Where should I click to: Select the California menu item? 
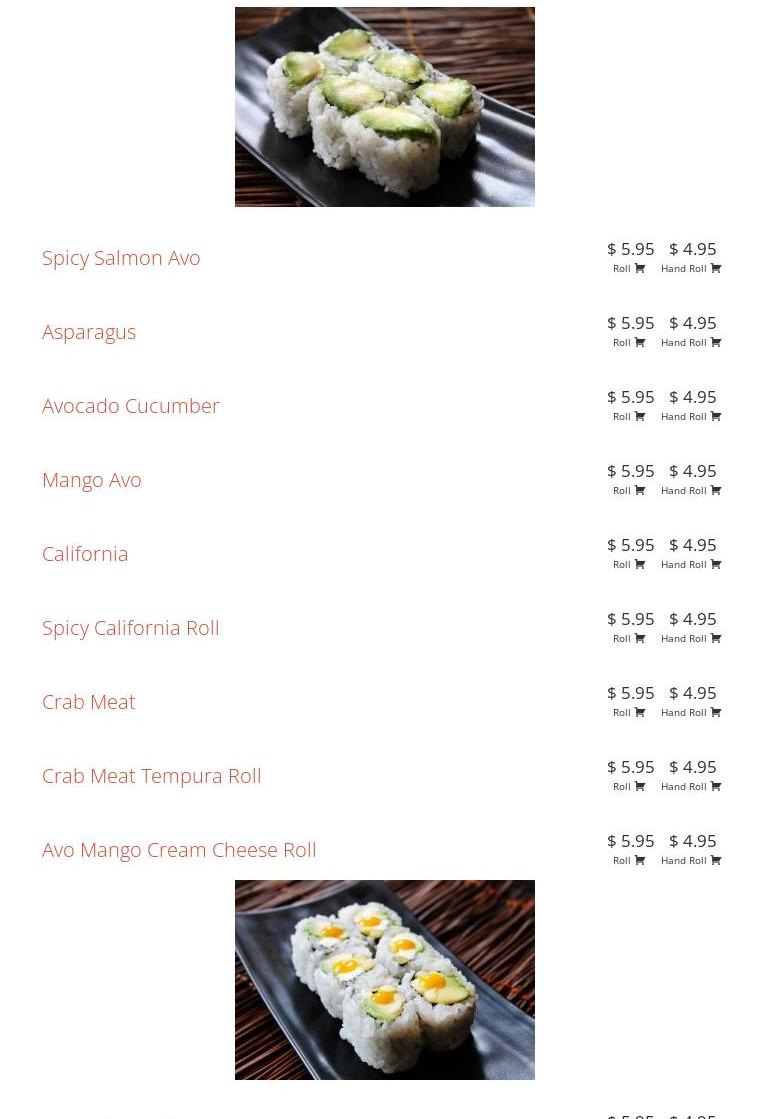(85, 554)
